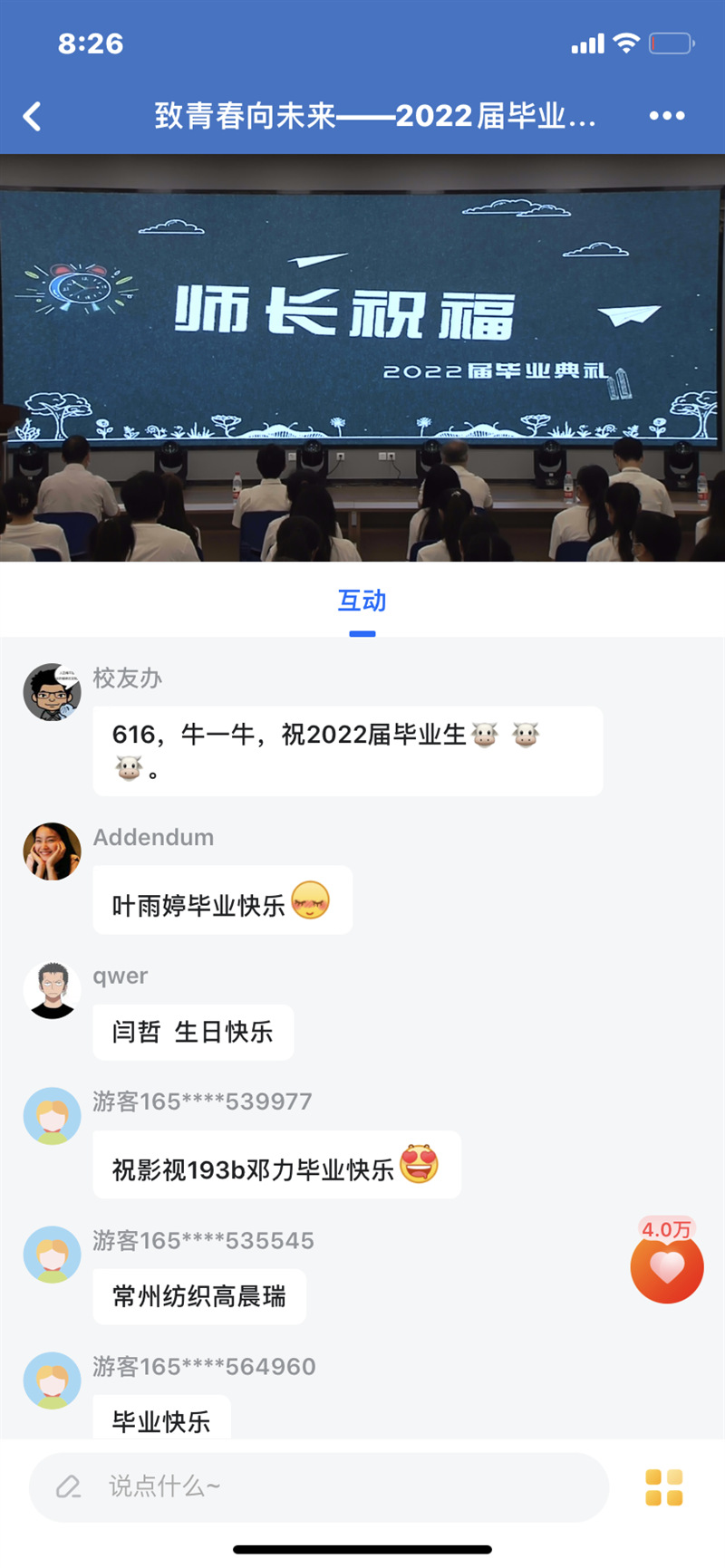Open the three-dot overflow menu
Viewport: 725px width, 1568px height.
667,116
